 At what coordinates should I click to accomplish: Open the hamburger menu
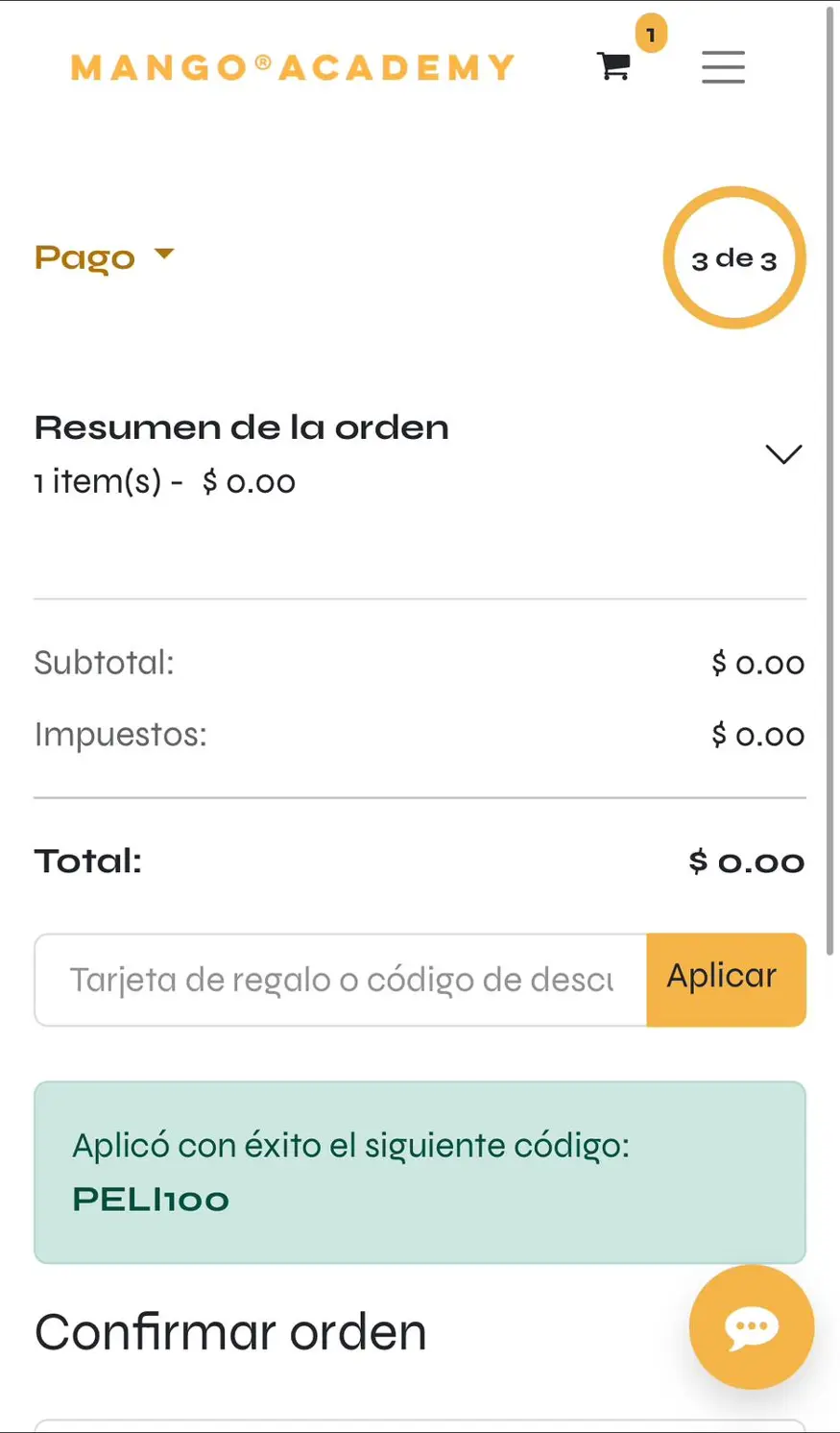point(723,67)
